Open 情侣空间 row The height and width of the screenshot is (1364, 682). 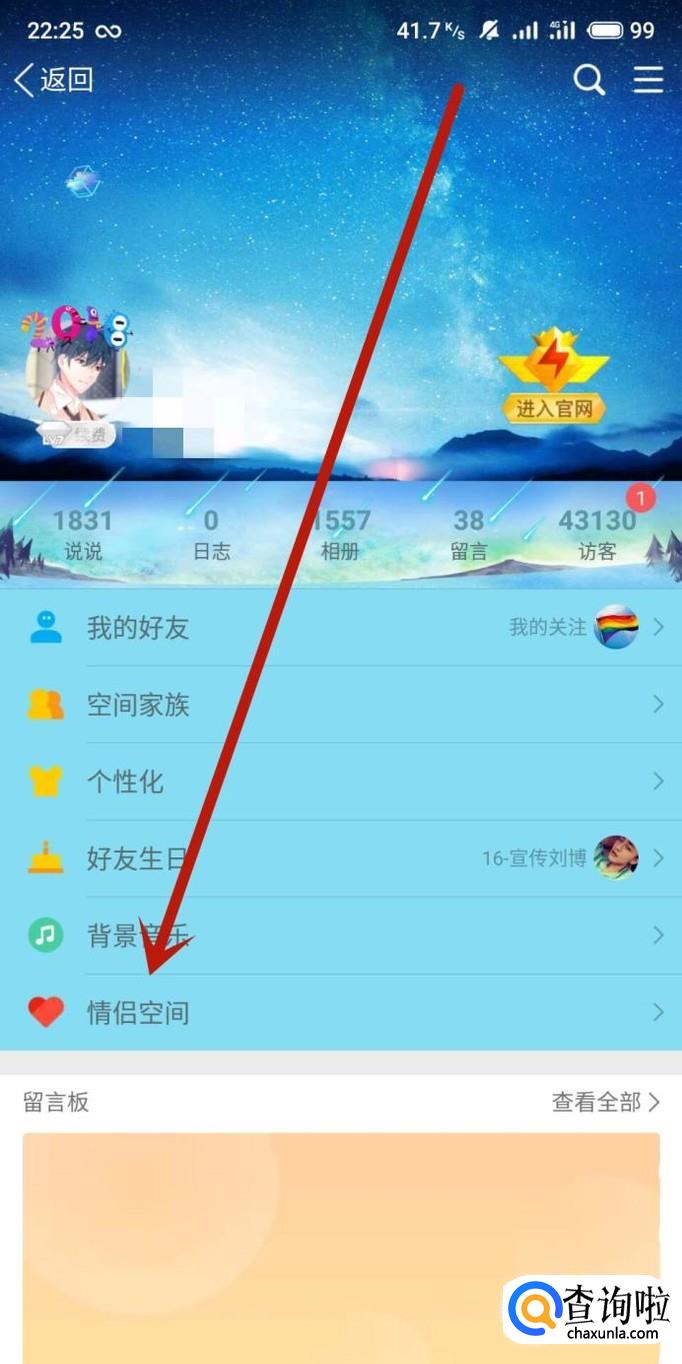340,1012
